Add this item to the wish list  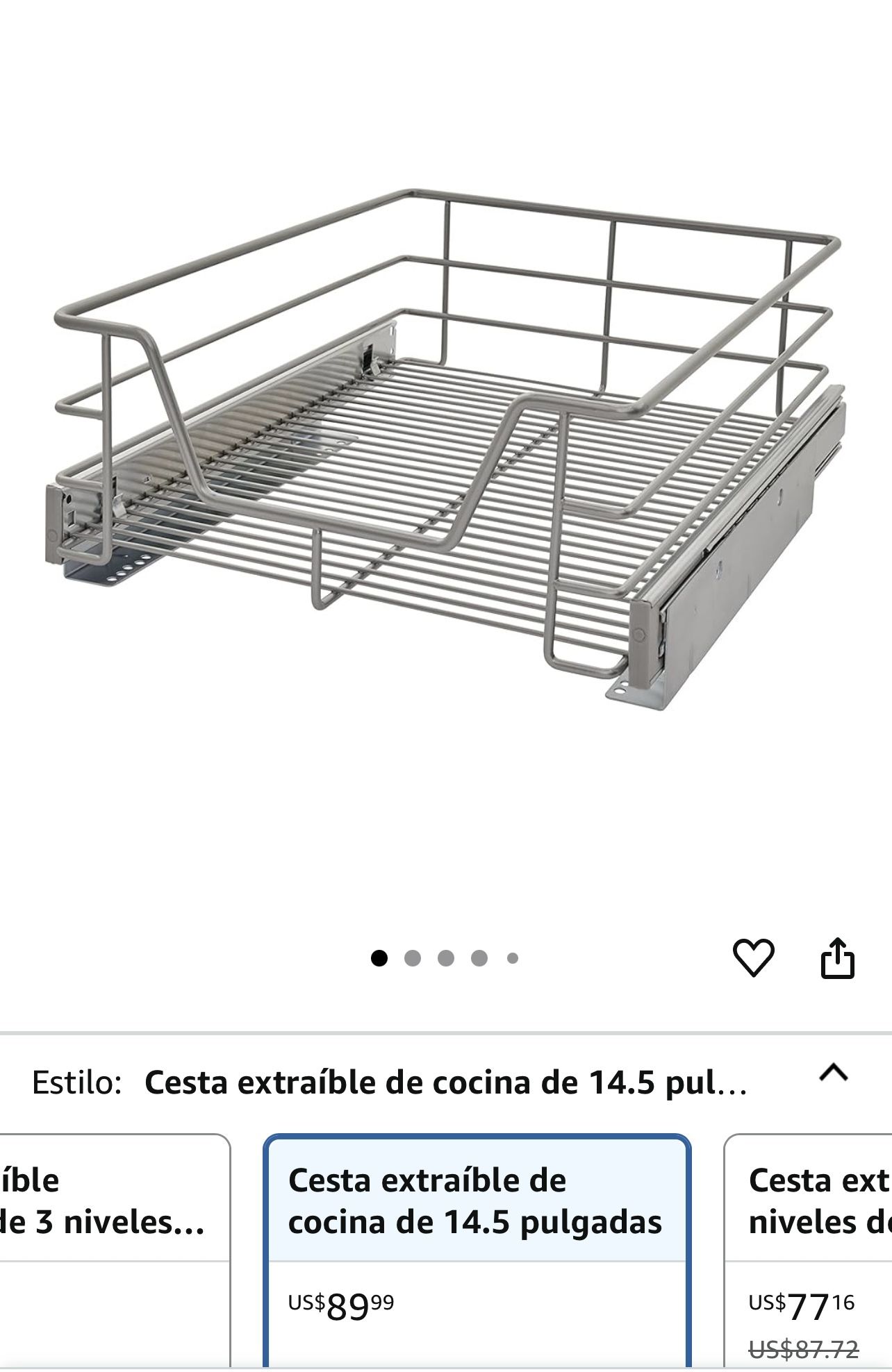point(754,957)
